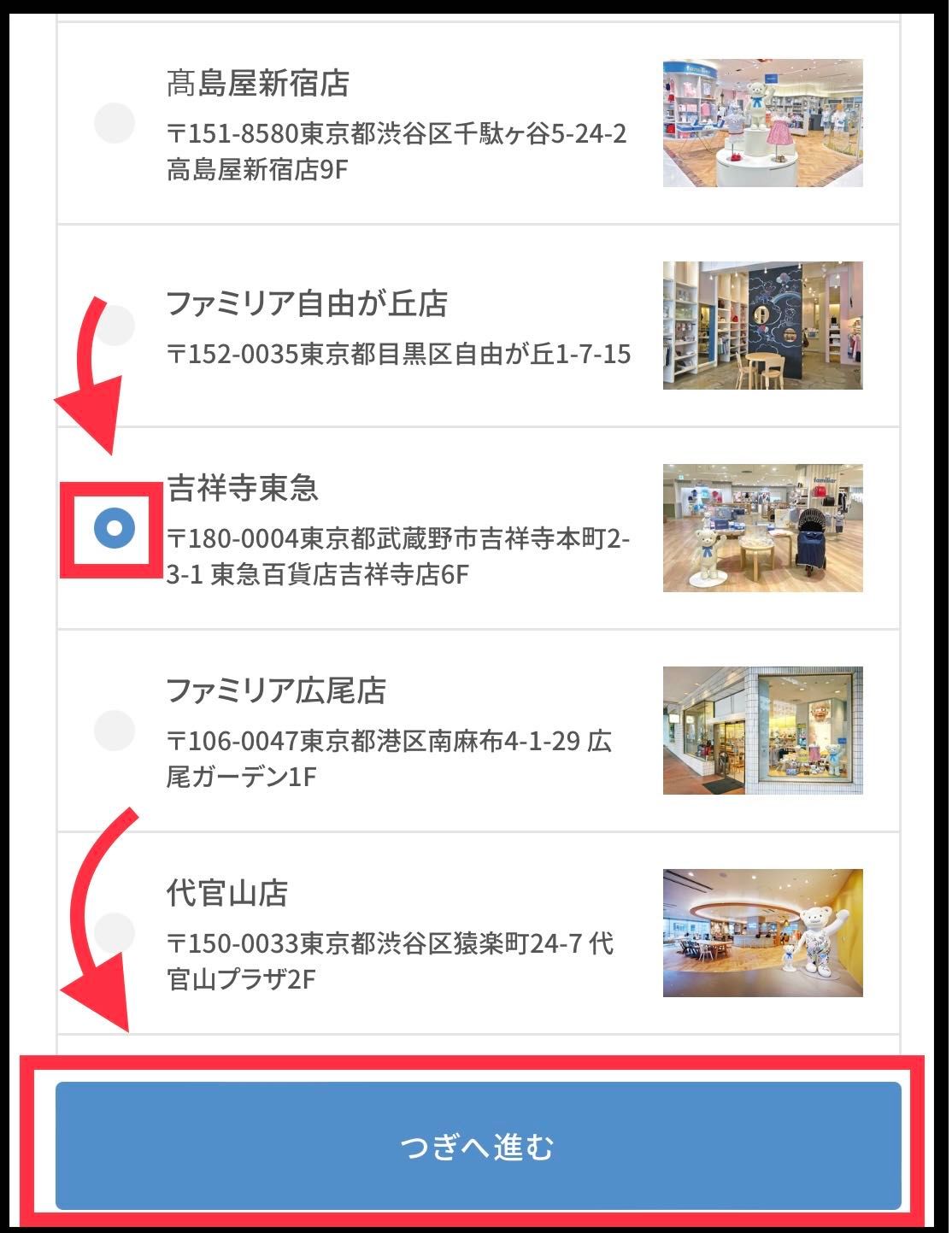Viewport: 952px width, 1233px height.
Task: Select the 髙島屋新宿店 radio button
Action: click(114, 123)
